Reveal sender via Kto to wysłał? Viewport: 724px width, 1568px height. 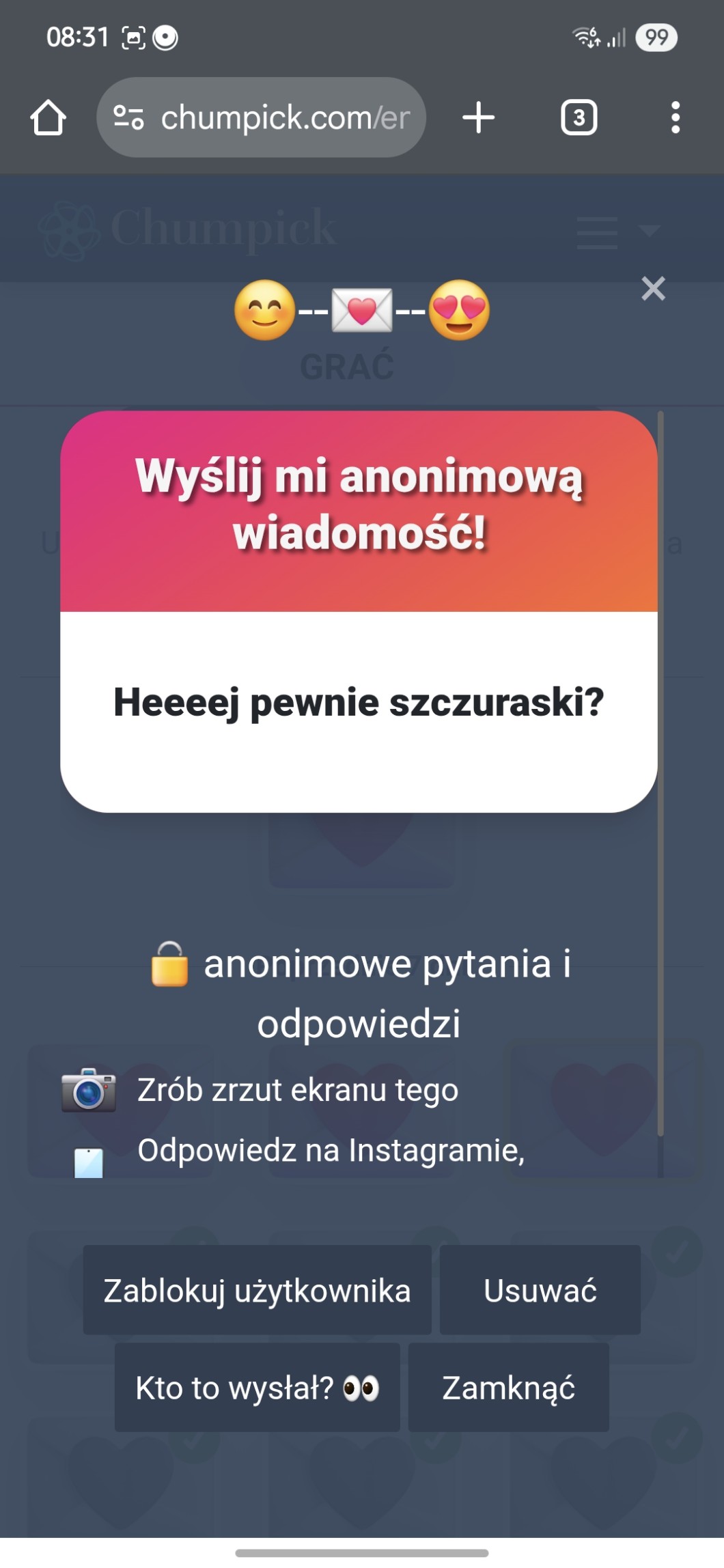(257, 1387)
